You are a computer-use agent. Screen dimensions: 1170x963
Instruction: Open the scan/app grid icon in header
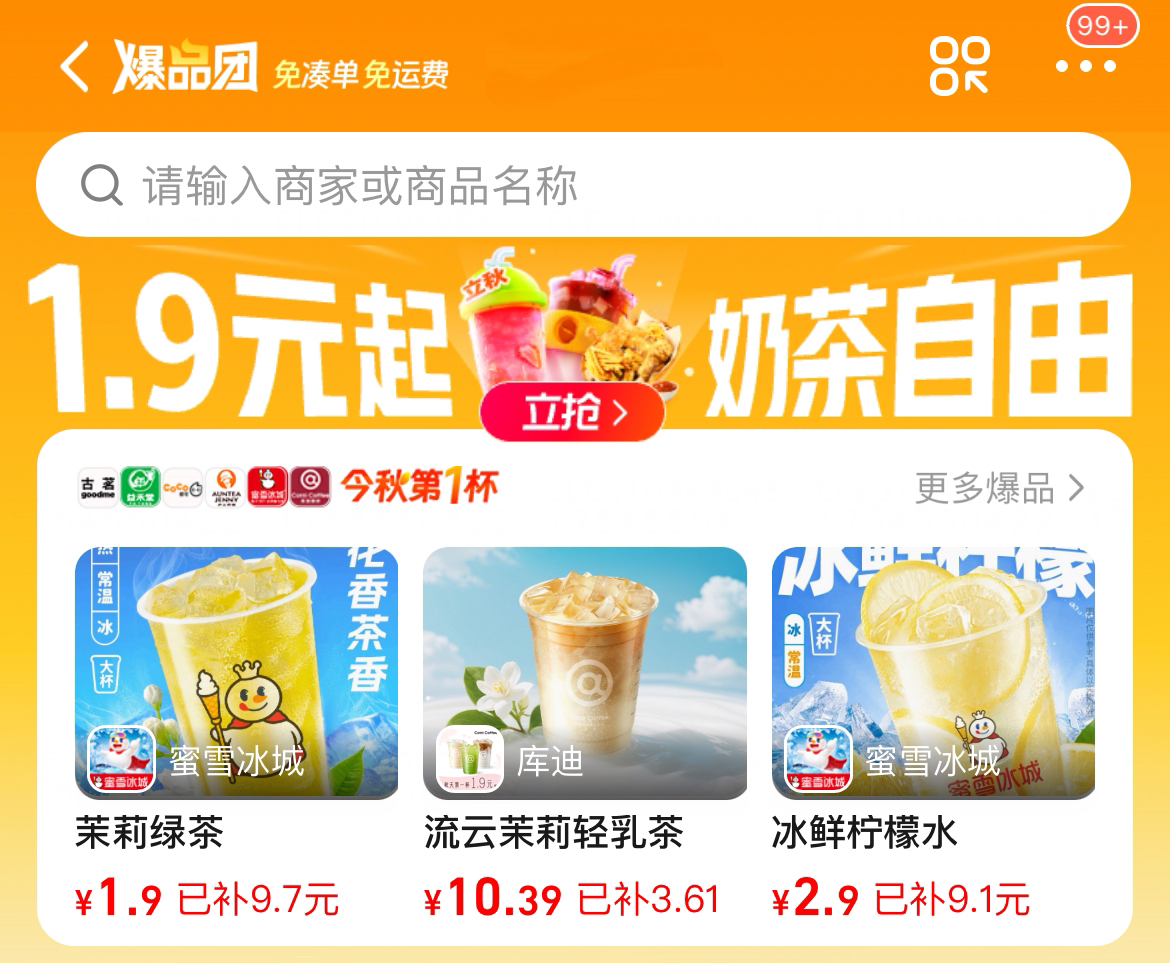point(958,66)
